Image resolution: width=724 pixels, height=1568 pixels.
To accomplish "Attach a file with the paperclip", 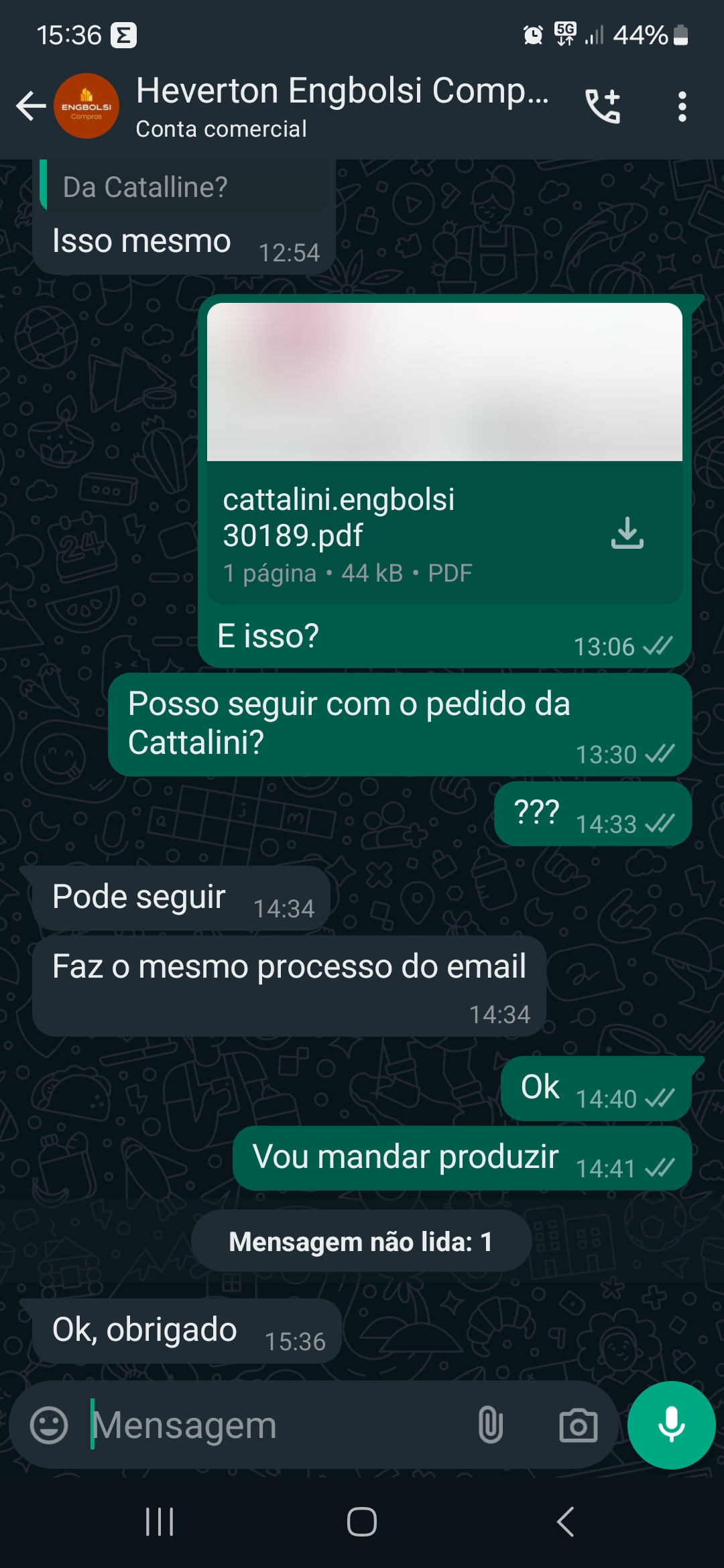I will click(x=490, y=1425).
